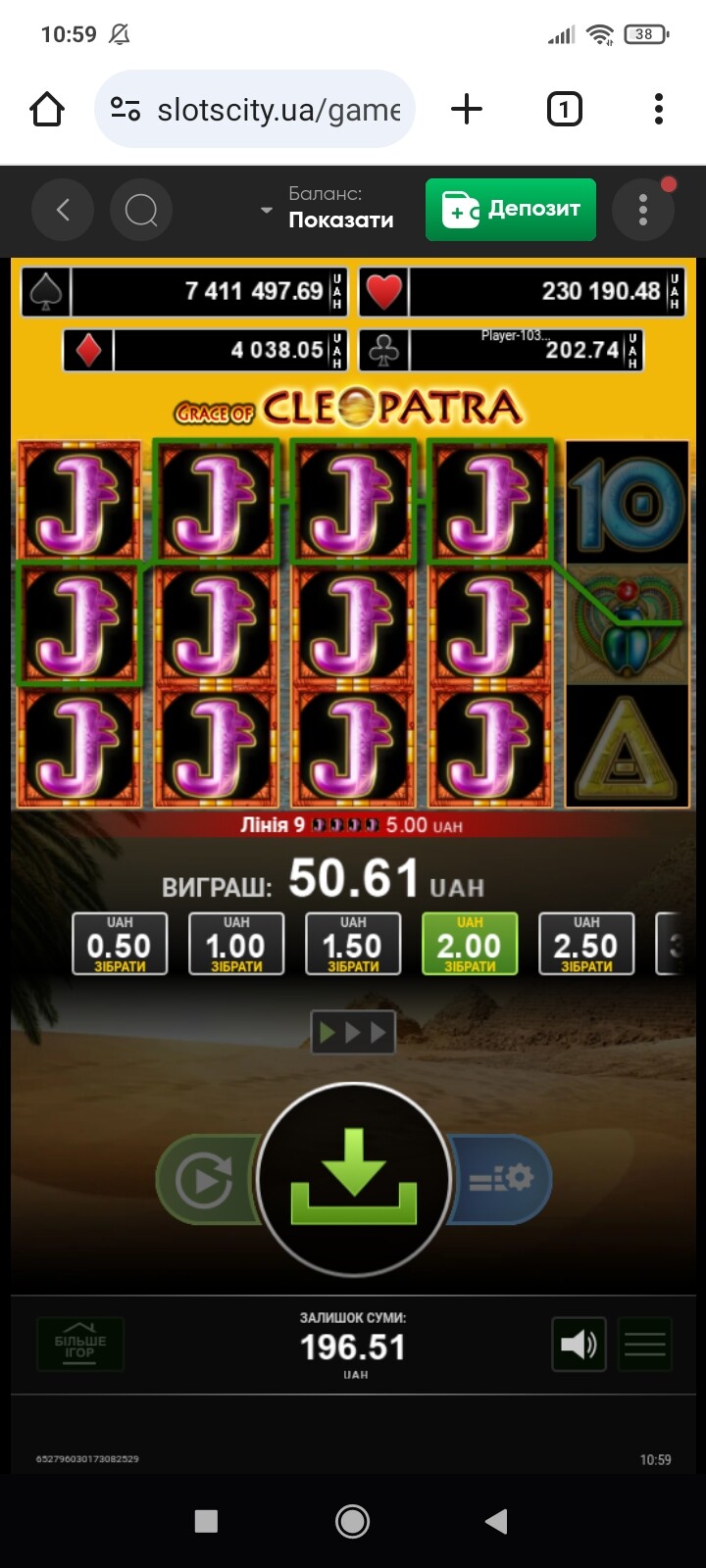Choose the 1.50 UAH bet
Viewport: 706px width, 1568px height.
pos(353,944)
